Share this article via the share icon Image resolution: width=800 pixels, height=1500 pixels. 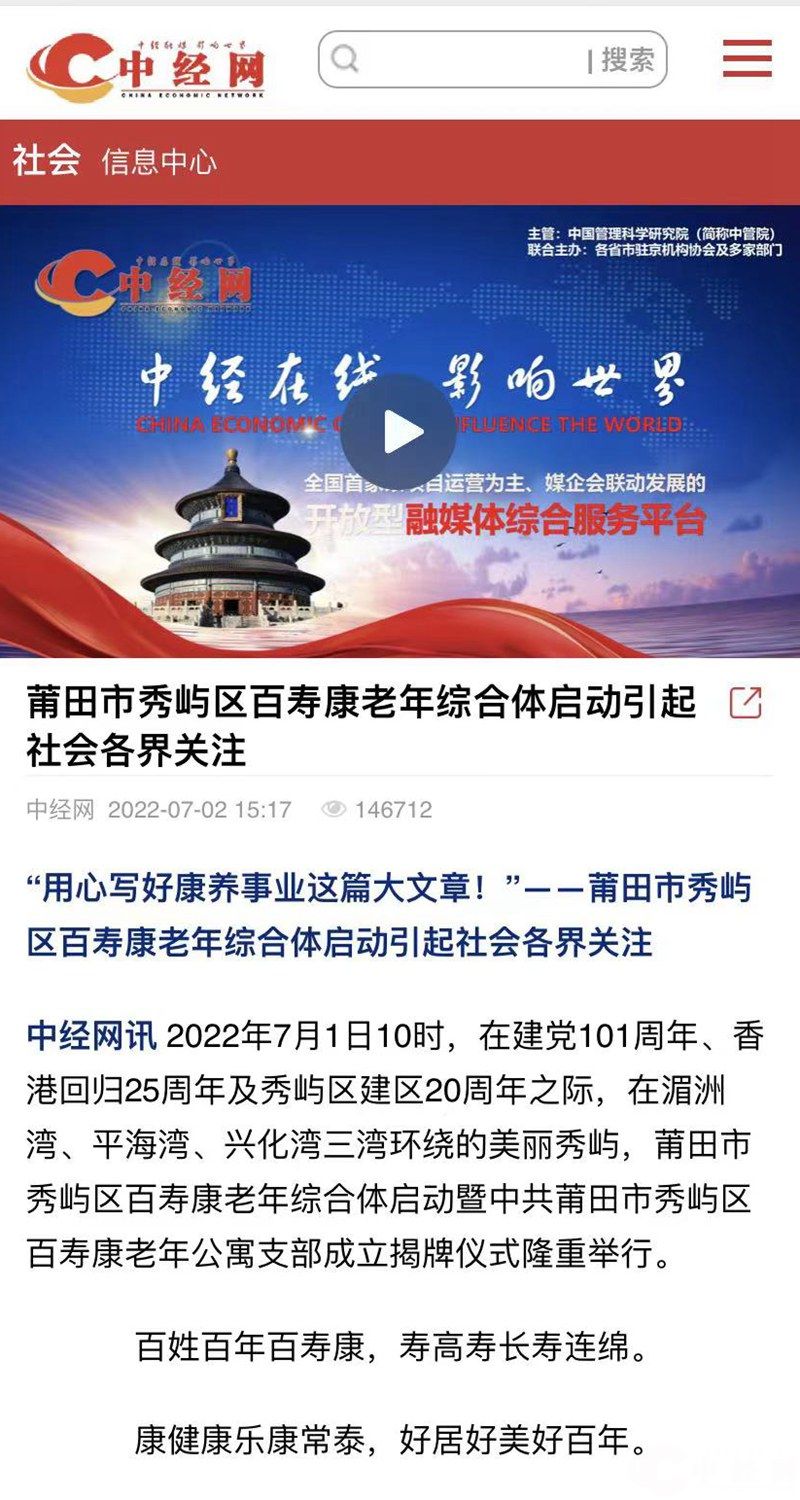click(745, 703)
